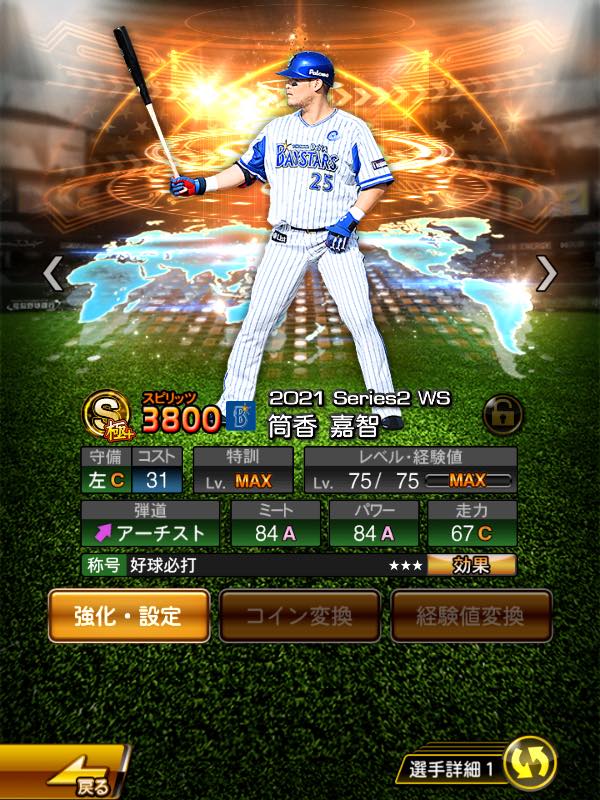Tap the 経験値変換 button
The image size is (600, 800).
(x=471, y=615)
